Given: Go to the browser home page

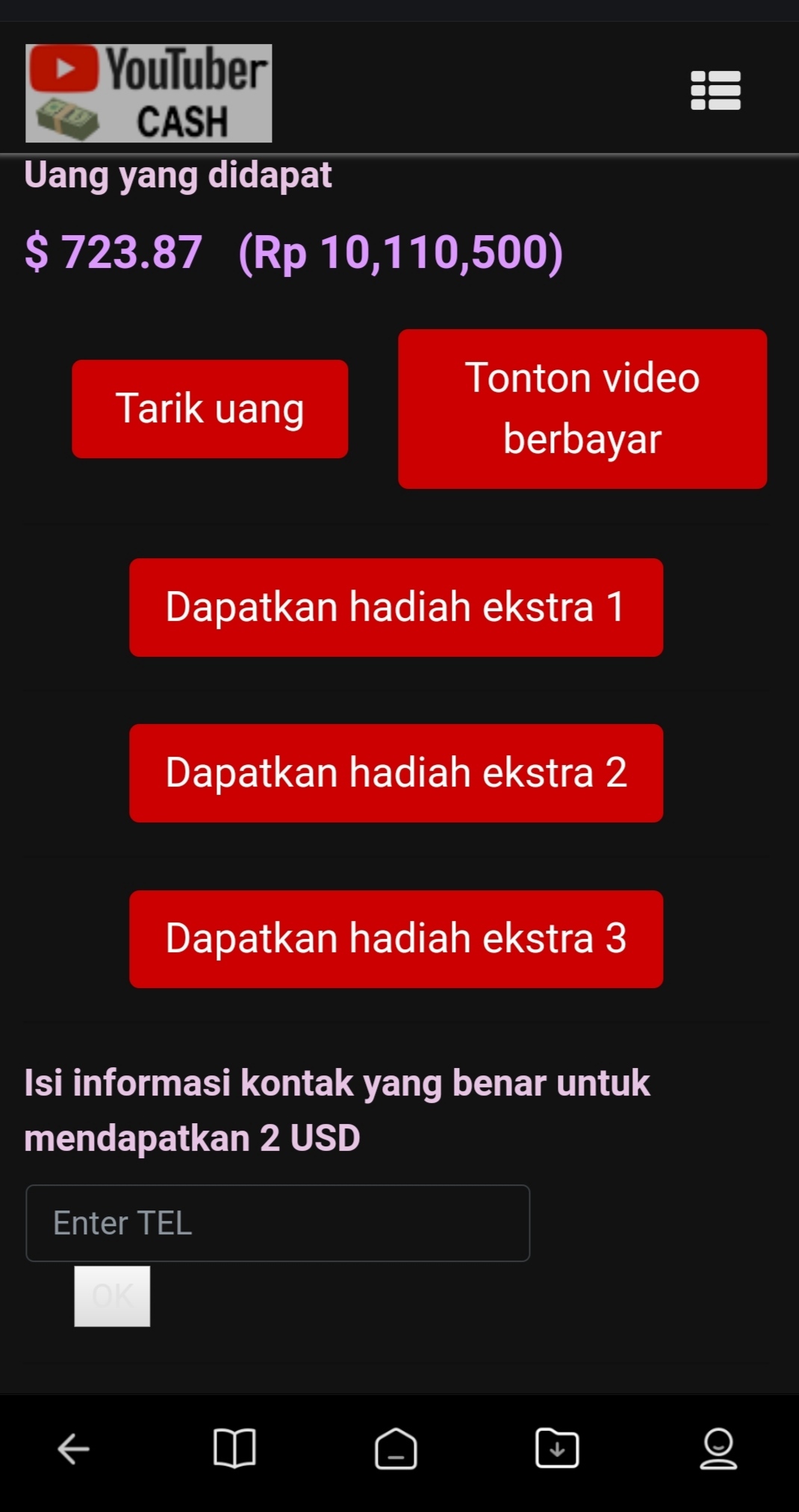Looking at the screenshot, I should (396, 1449).
